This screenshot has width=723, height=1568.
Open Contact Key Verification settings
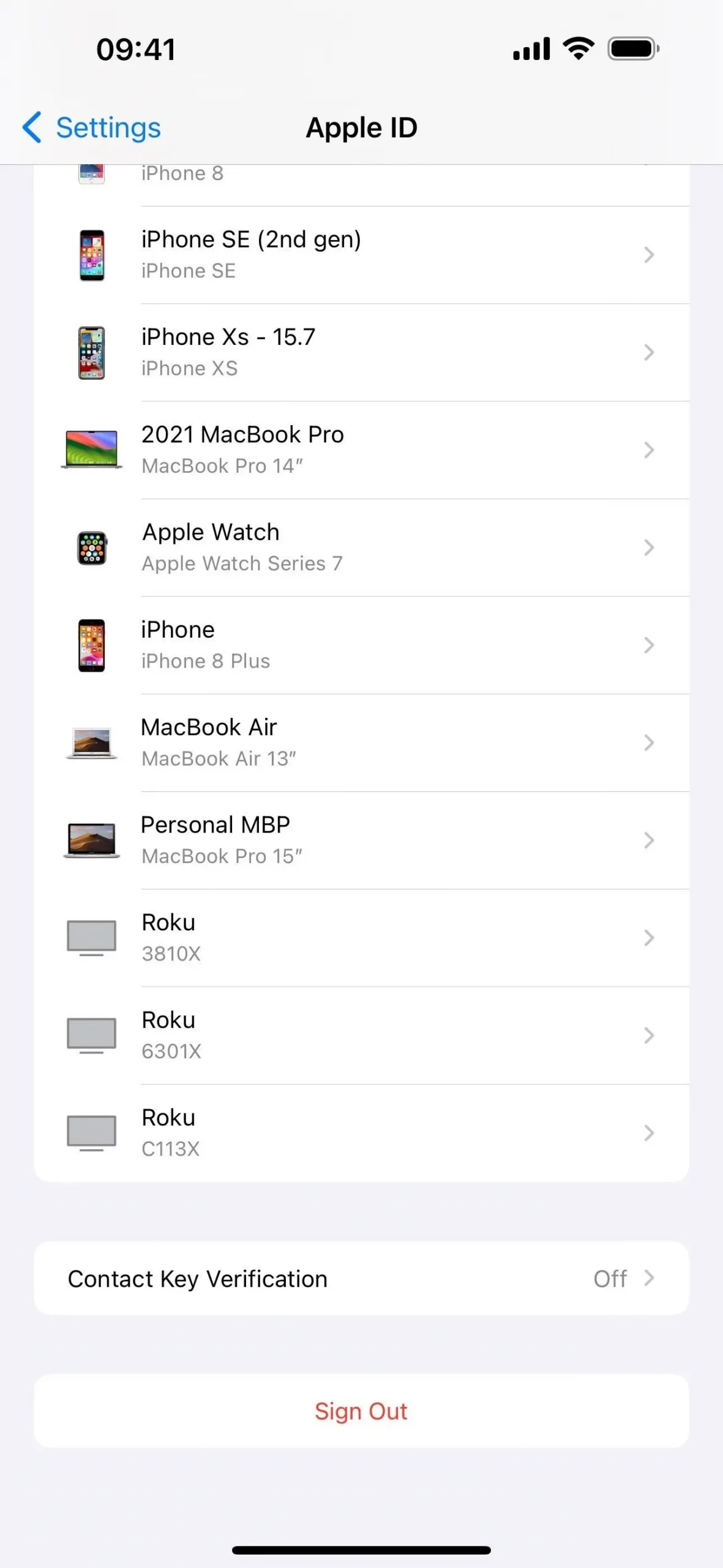[361, 1278]
